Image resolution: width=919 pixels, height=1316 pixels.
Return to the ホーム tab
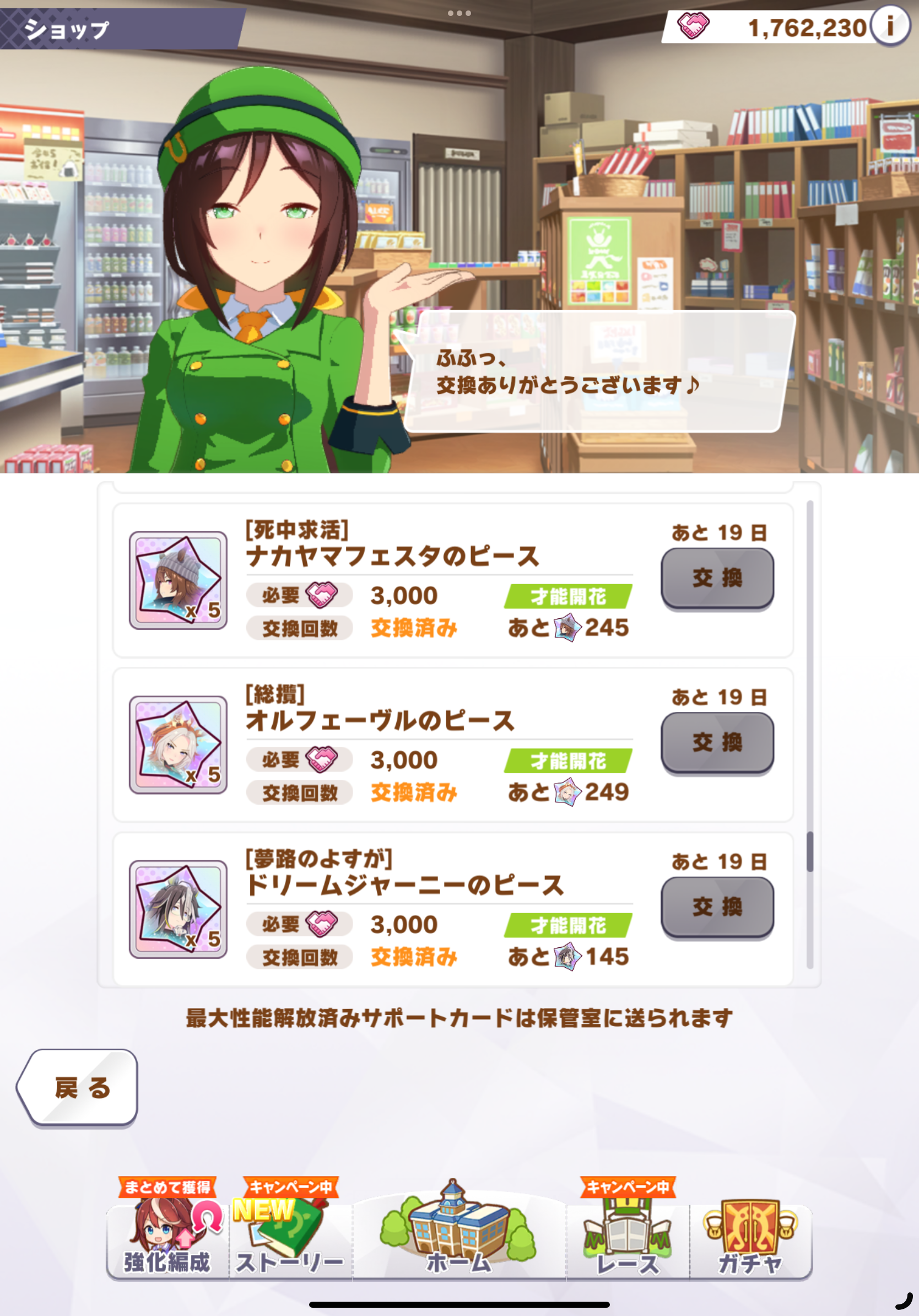pyautogui.click(x=459, y=1238)
